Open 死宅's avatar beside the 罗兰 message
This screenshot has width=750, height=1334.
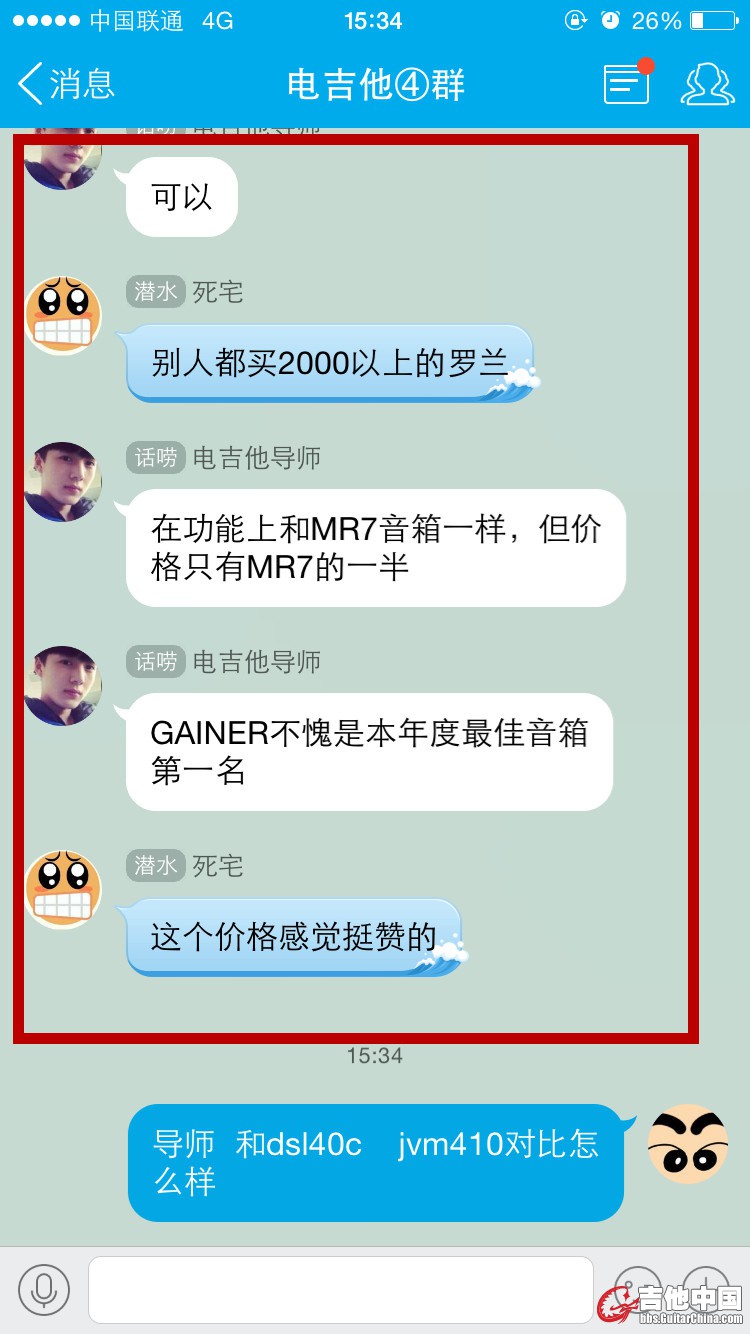63,316
